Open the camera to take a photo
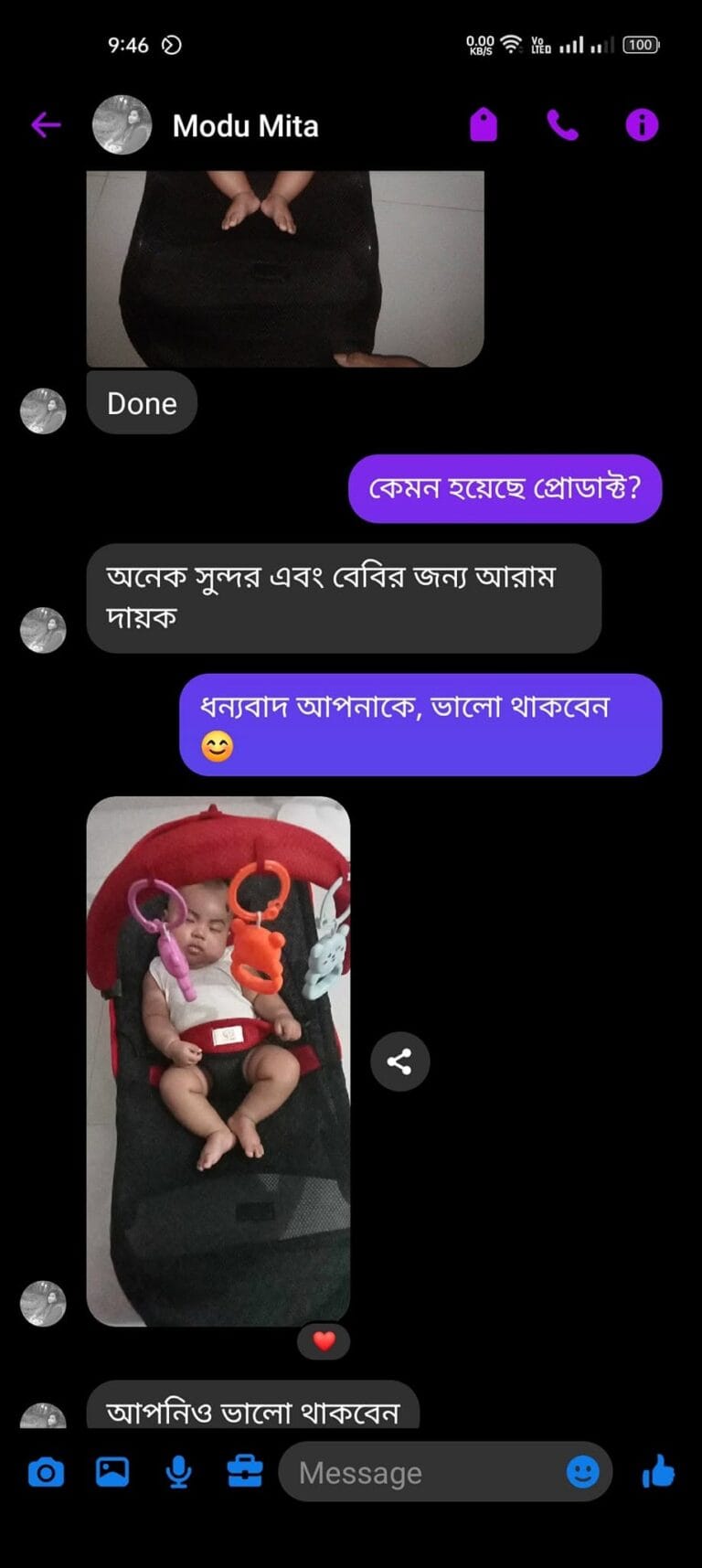 46,1472
